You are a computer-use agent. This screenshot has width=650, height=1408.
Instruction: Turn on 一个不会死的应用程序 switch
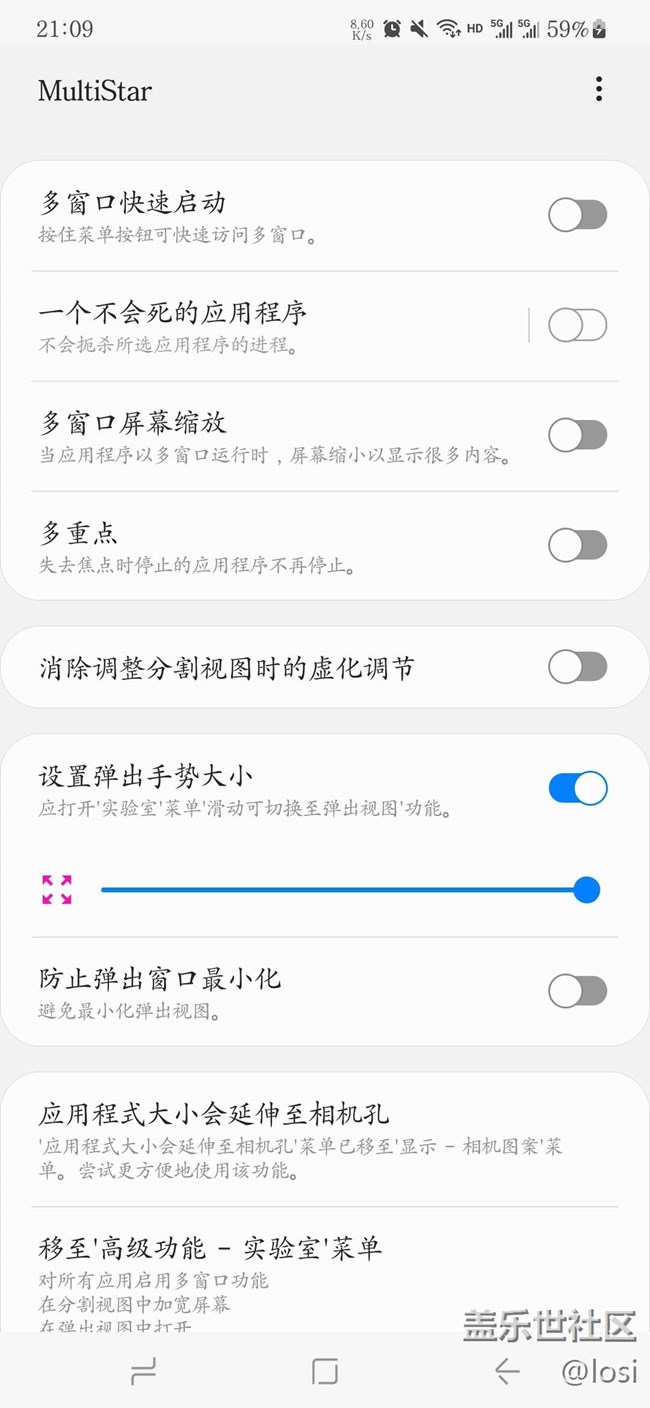[x=577, y=325]
